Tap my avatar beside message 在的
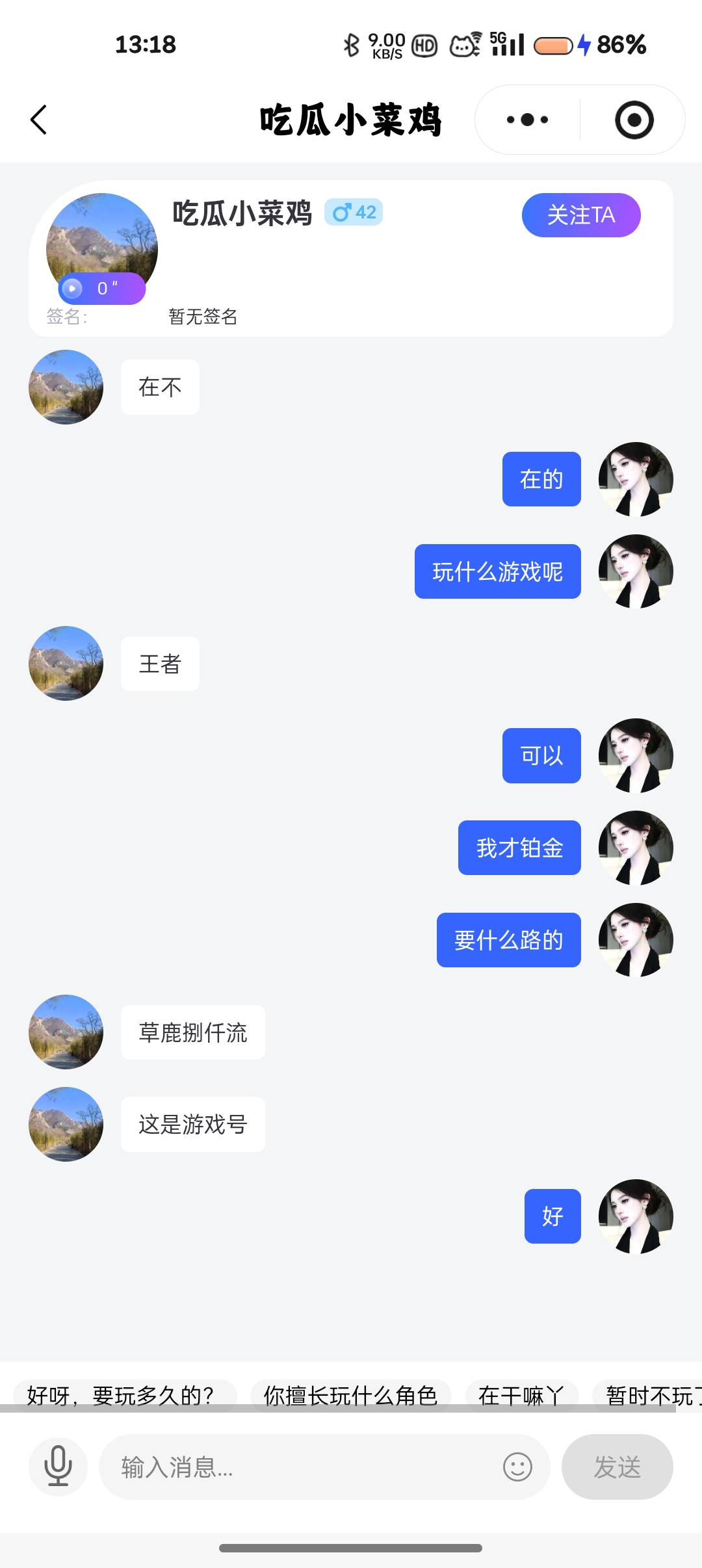Image resolution: width=702 pixels, height=1568 pixels. [635, 480]
